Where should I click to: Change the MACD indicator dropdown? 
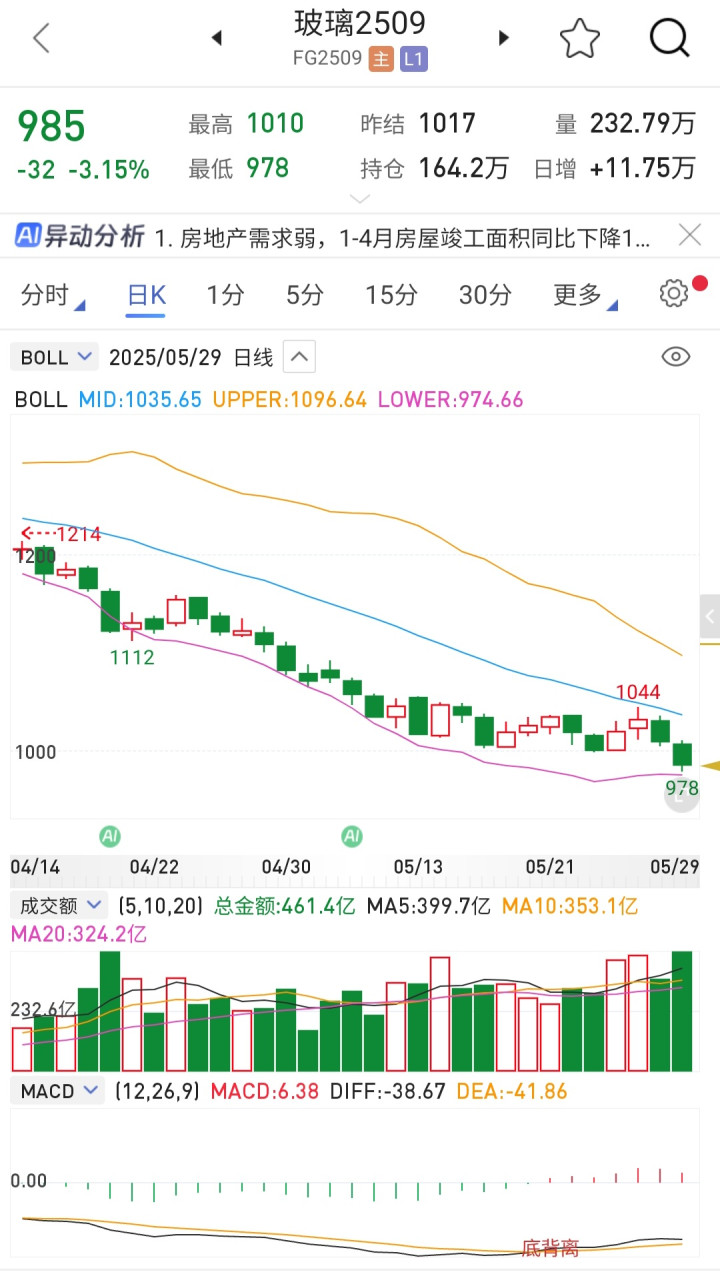click(x=57, y=1091)
